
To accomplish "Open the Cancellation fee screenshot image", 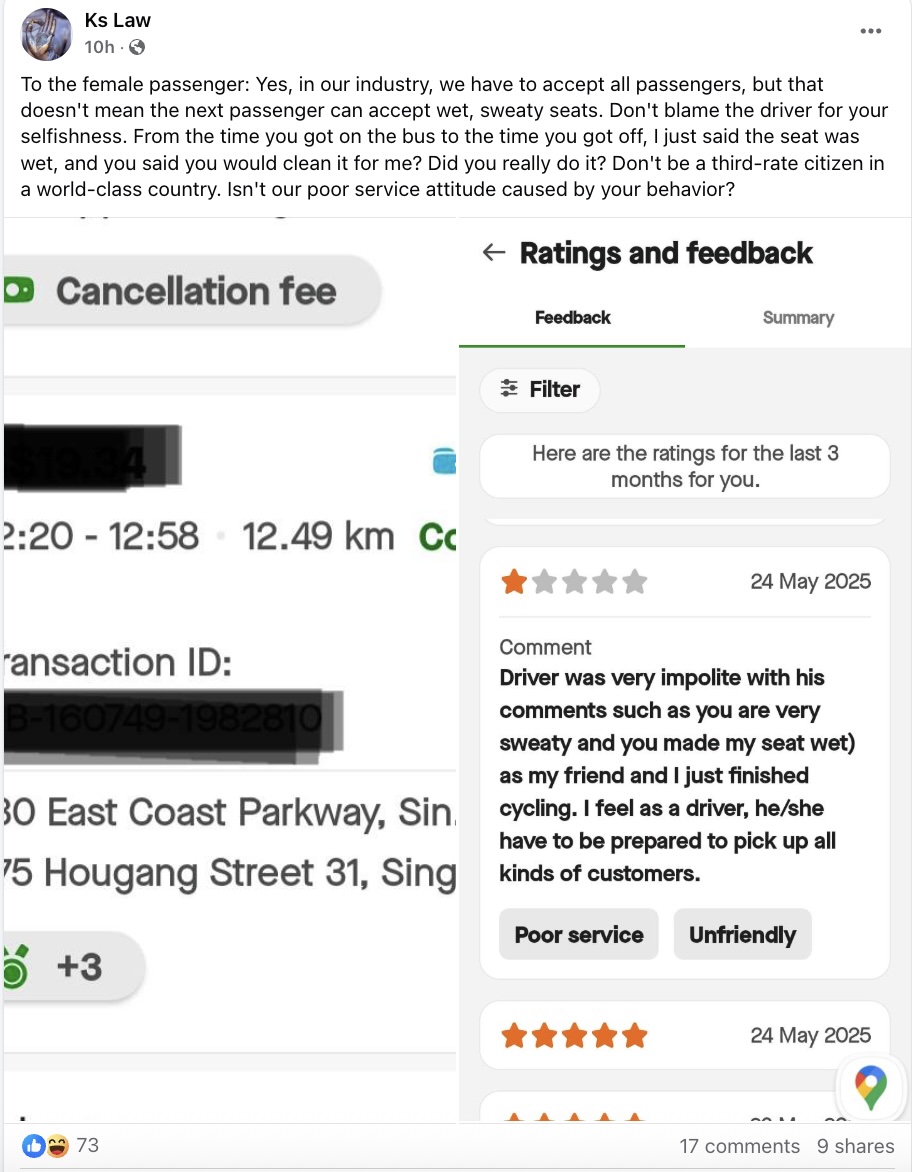I will 229,668.
